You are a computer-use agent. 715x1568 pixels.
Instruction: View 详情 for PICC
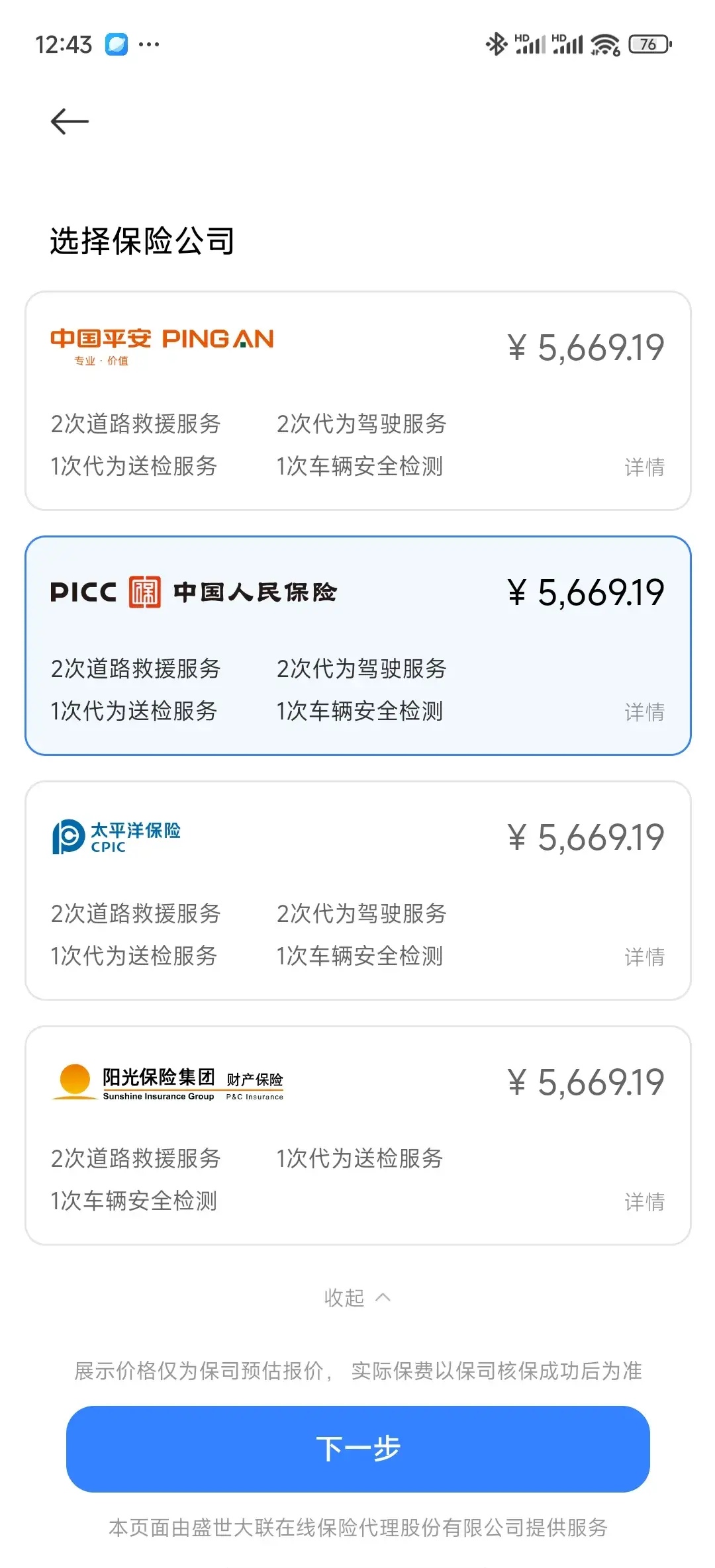click(x=644, y=712)
